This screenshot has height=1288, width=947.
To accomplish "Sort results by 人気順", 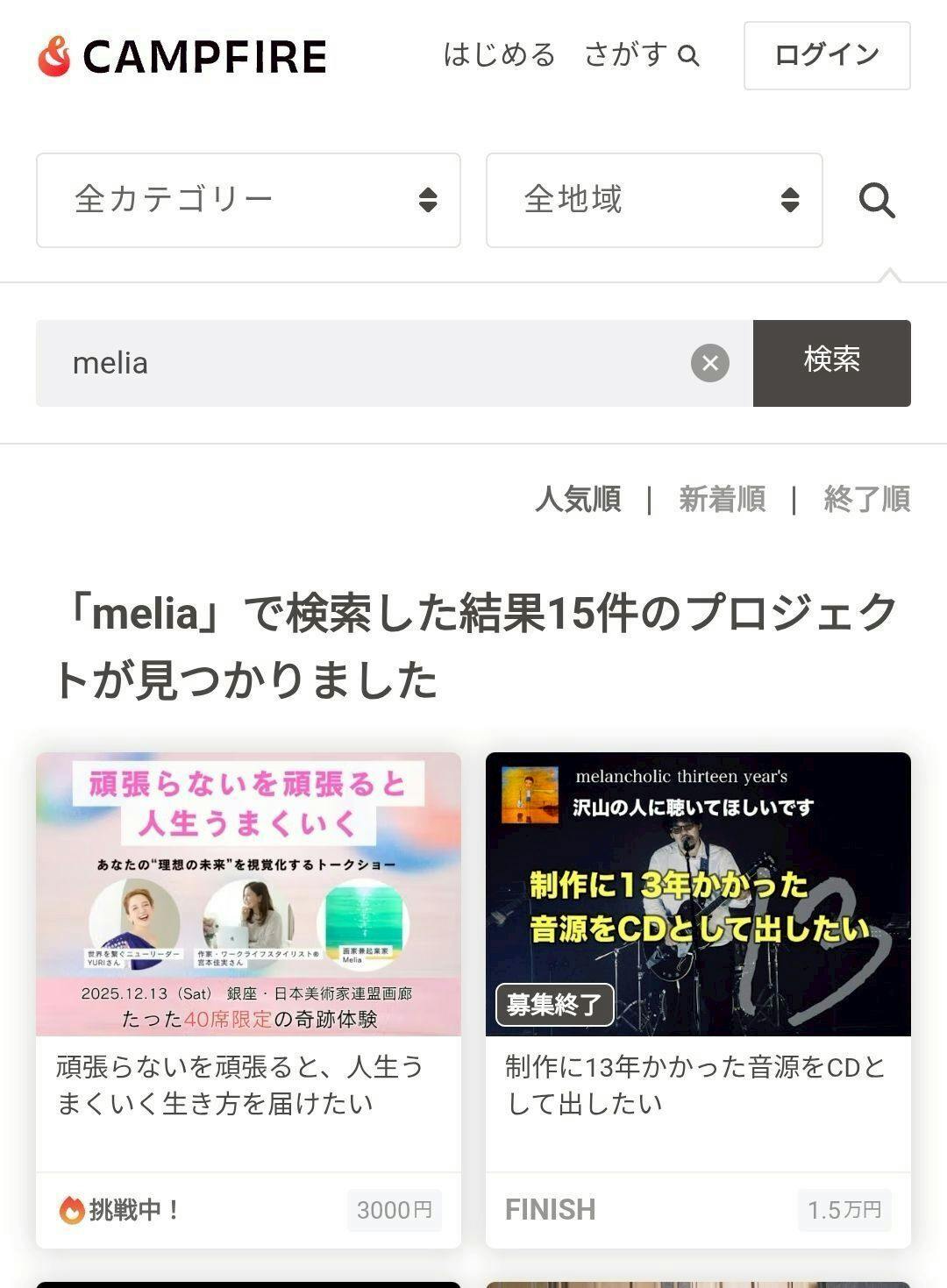I will [x=578, y=499].
